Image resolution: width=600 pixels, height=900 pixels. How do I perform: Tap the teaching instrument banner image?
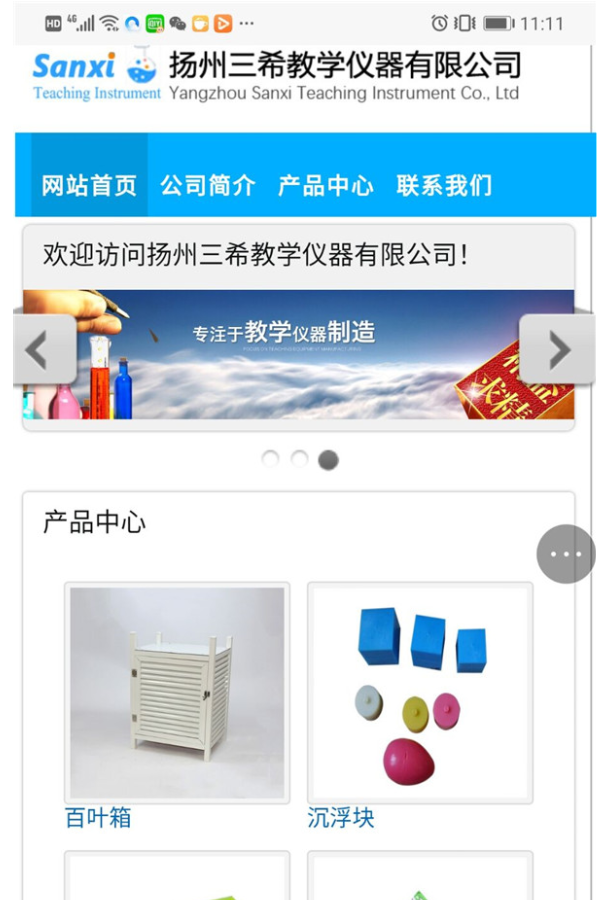(x=298, y=354)
